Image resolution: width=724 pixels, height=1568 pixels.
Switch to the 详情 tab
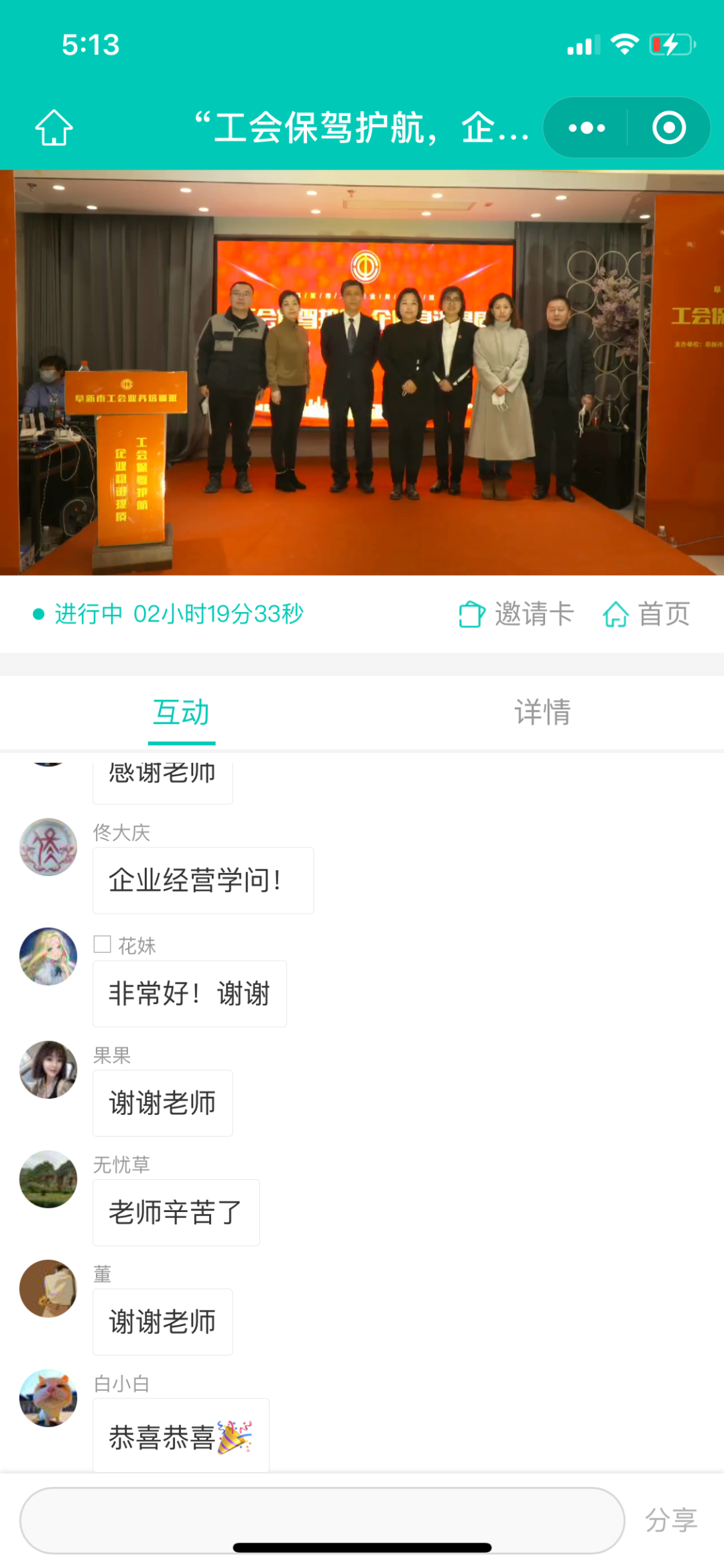542,712
